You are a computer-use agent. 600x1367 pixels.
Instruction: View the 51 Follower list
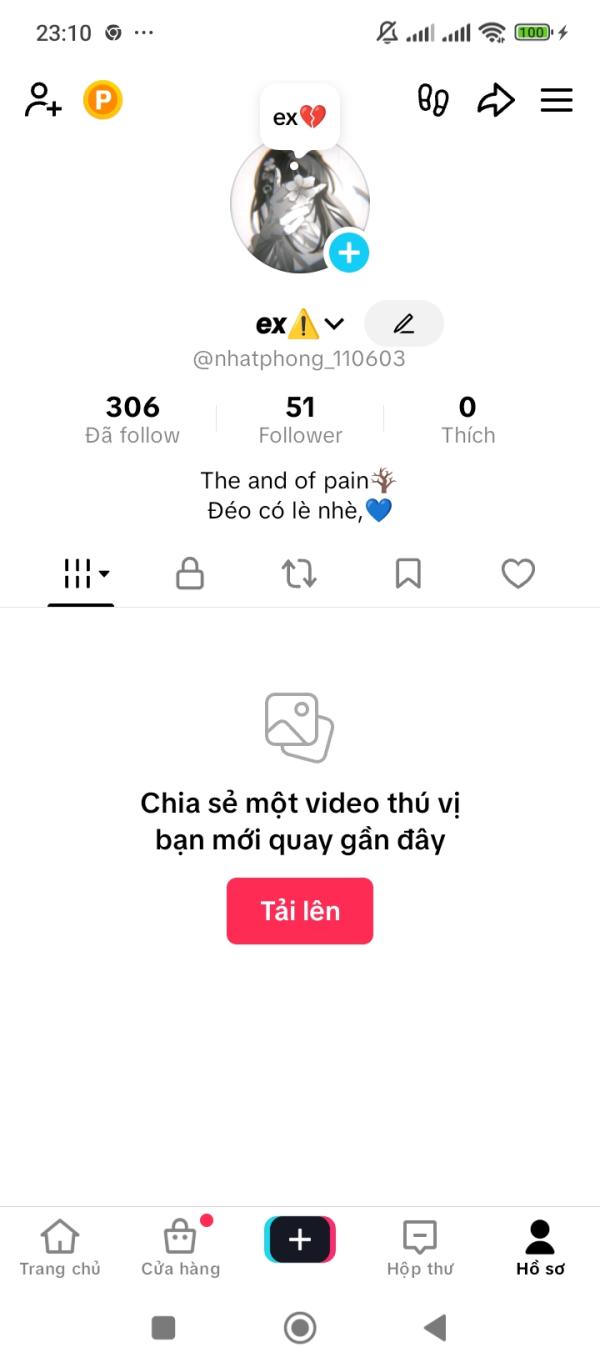[x=300, y=419]
